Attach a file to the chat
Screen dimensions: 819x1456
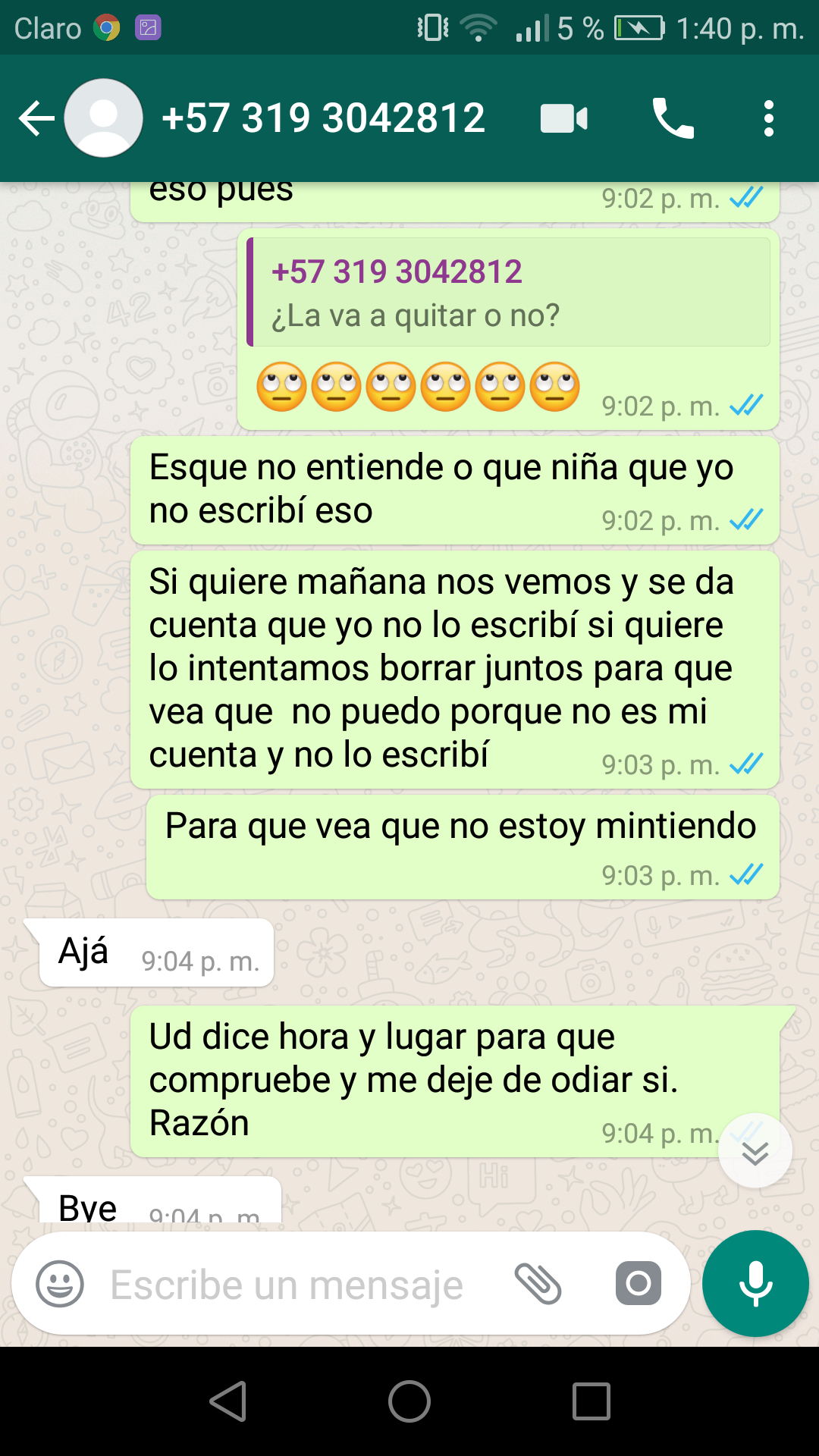point(538,1284)
